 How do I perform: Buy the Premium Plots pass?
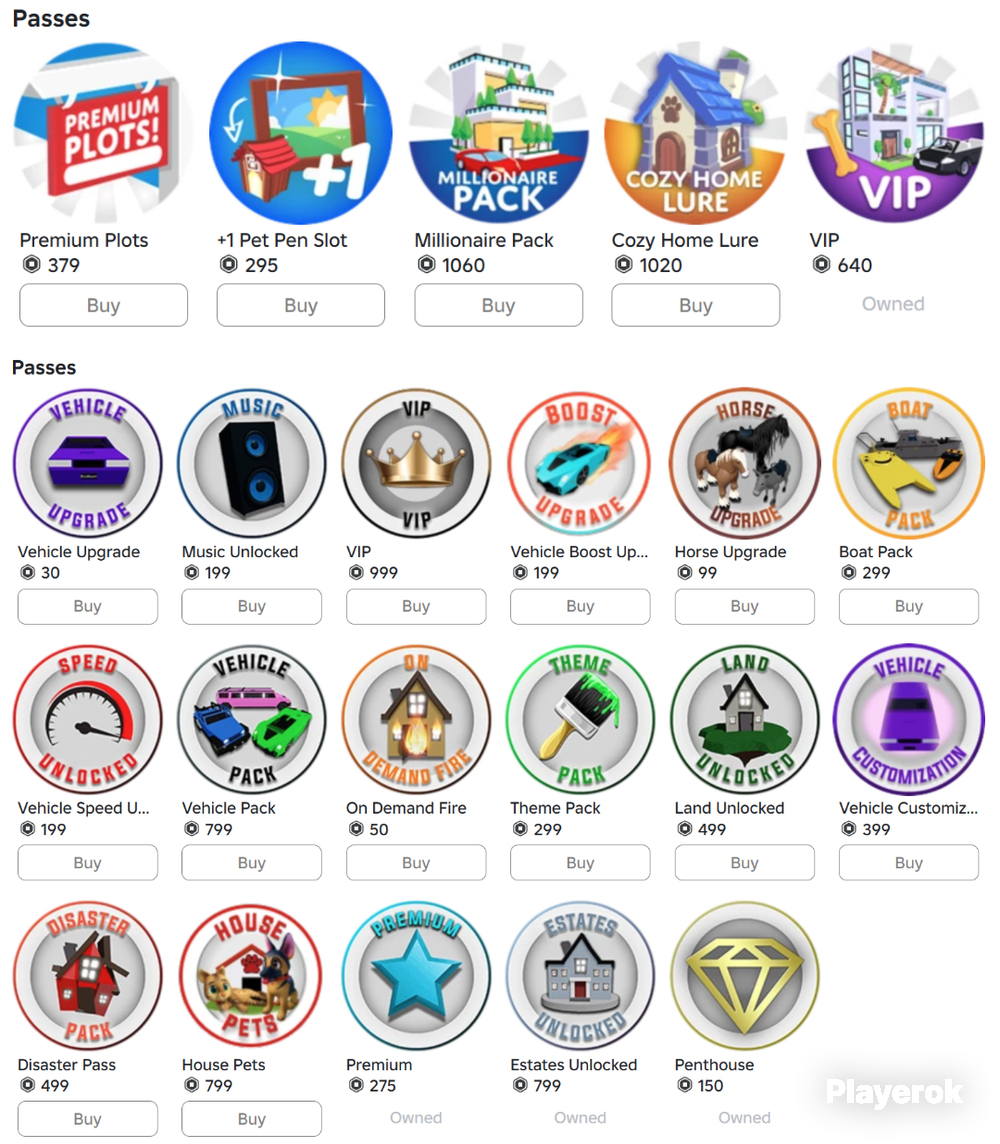[104, 305]
